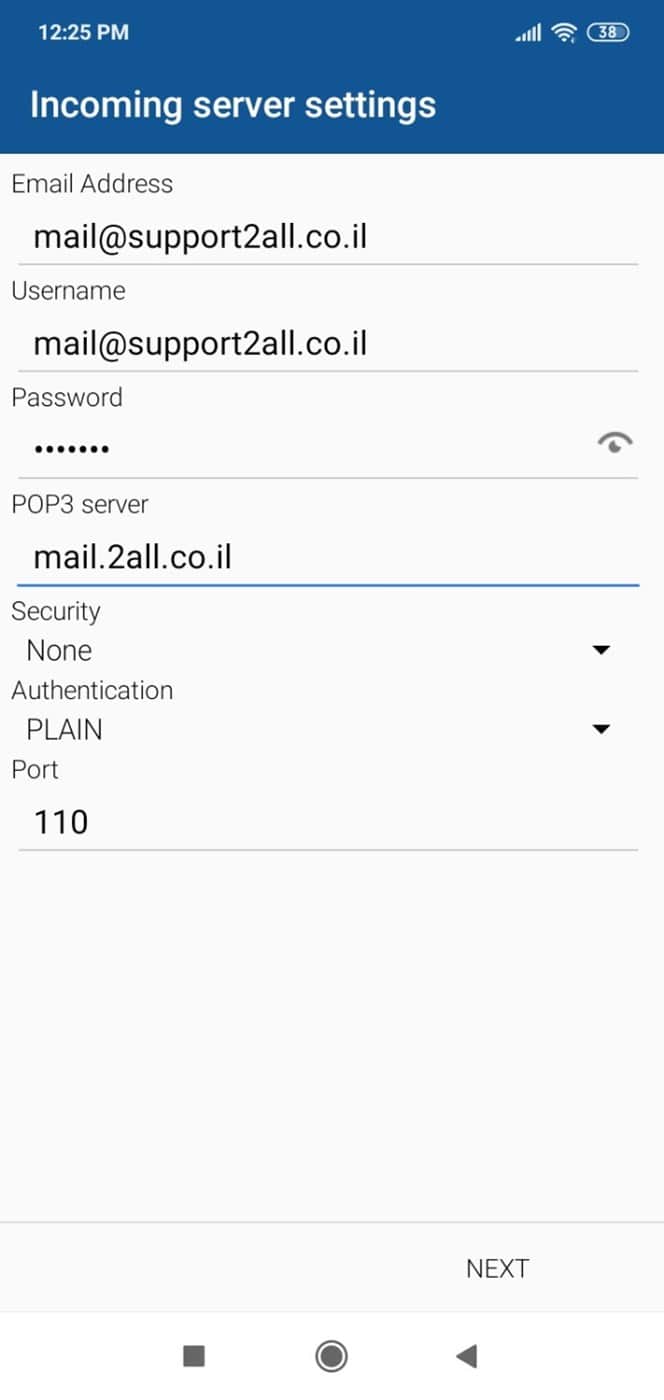
Task: Expand the Authentication dropdown showing PLAIN
Action: coord(320,730)
